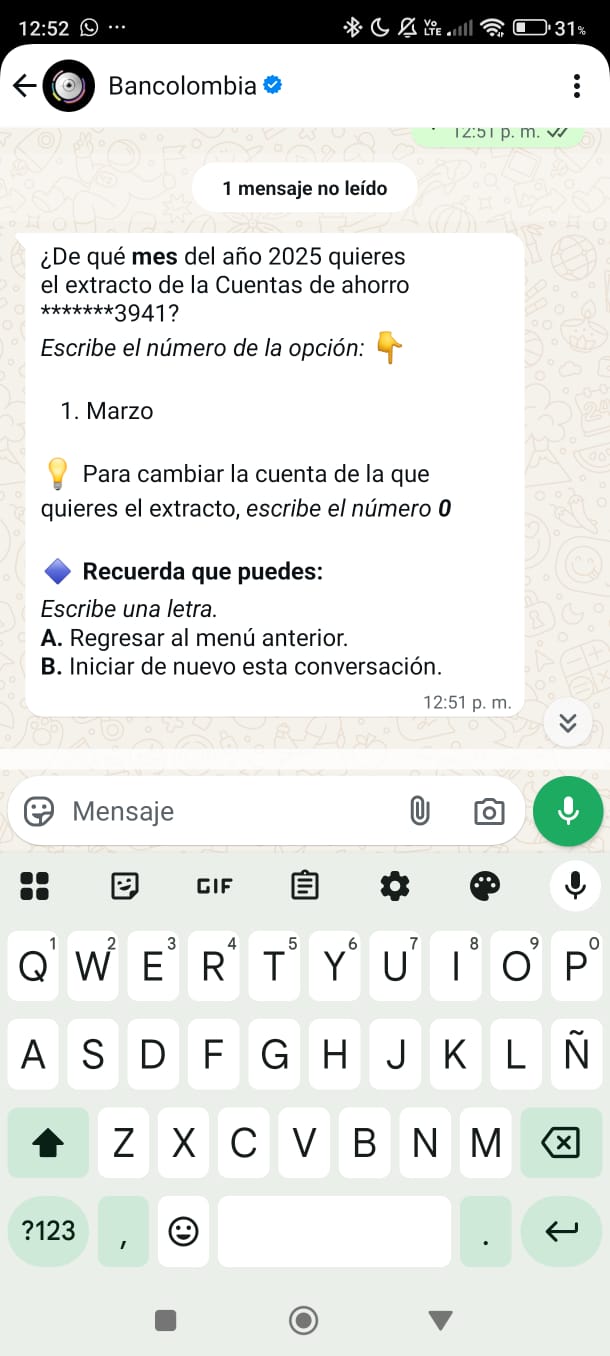Image resolution: width=610 pixels, height=1356 pixels.
Task: Open the keyboard sticker panel
Action: [x=125, y=885]
